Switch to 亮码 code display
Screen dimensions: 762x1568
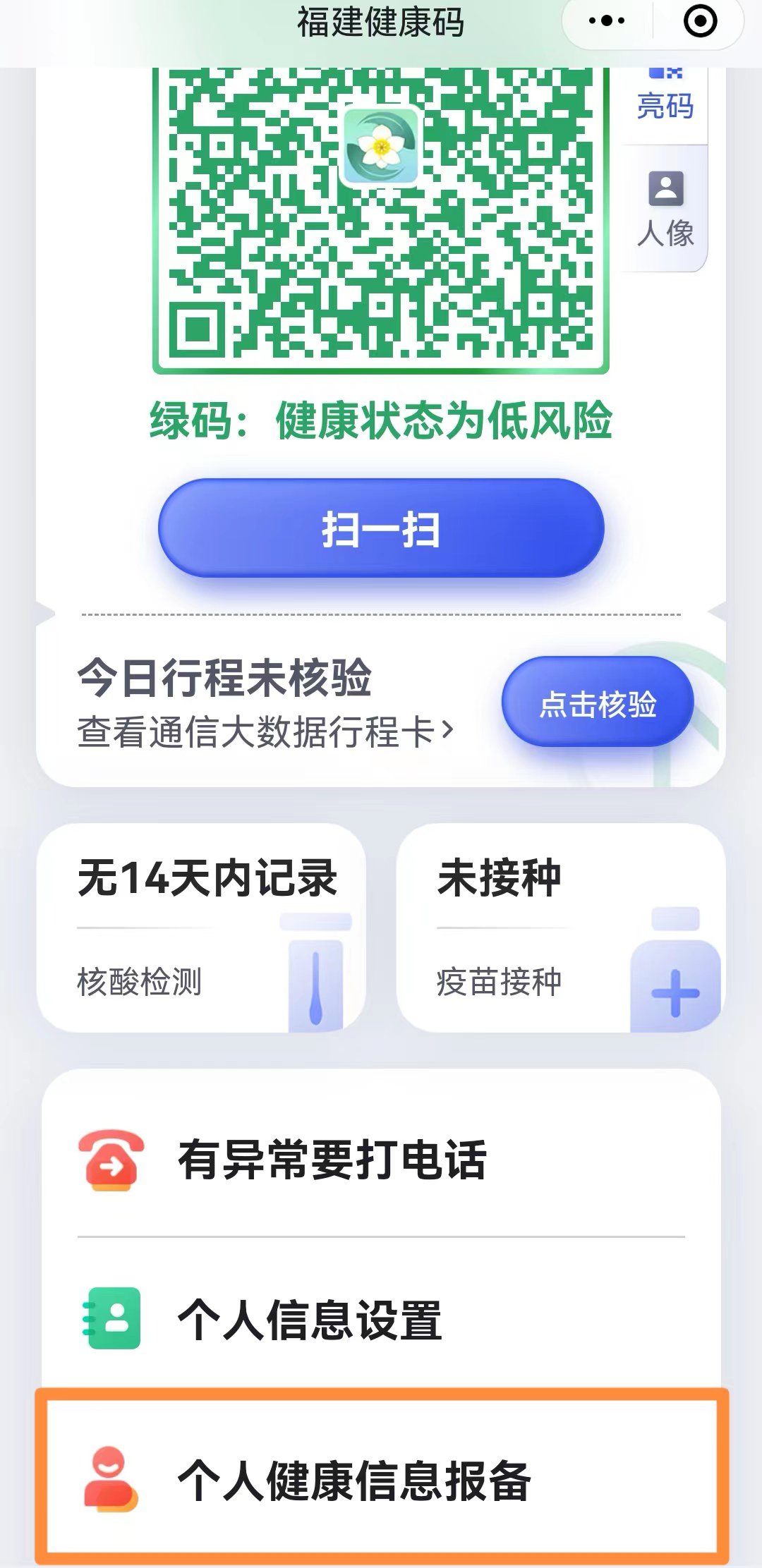coord(665,100)
